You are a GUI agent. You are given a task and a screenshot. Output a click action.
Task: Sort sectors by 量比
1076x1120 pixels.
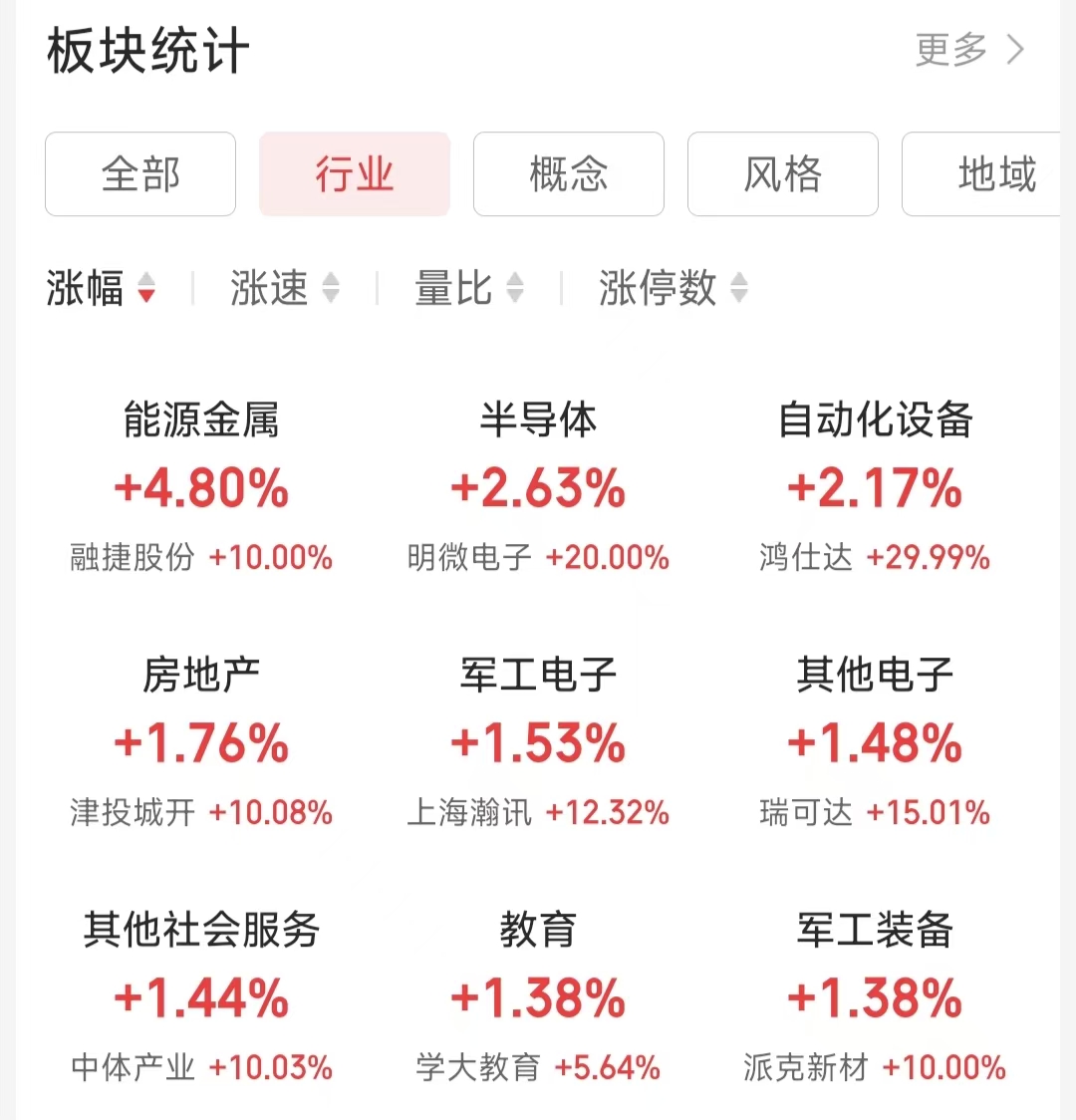(x=468, y=289)
